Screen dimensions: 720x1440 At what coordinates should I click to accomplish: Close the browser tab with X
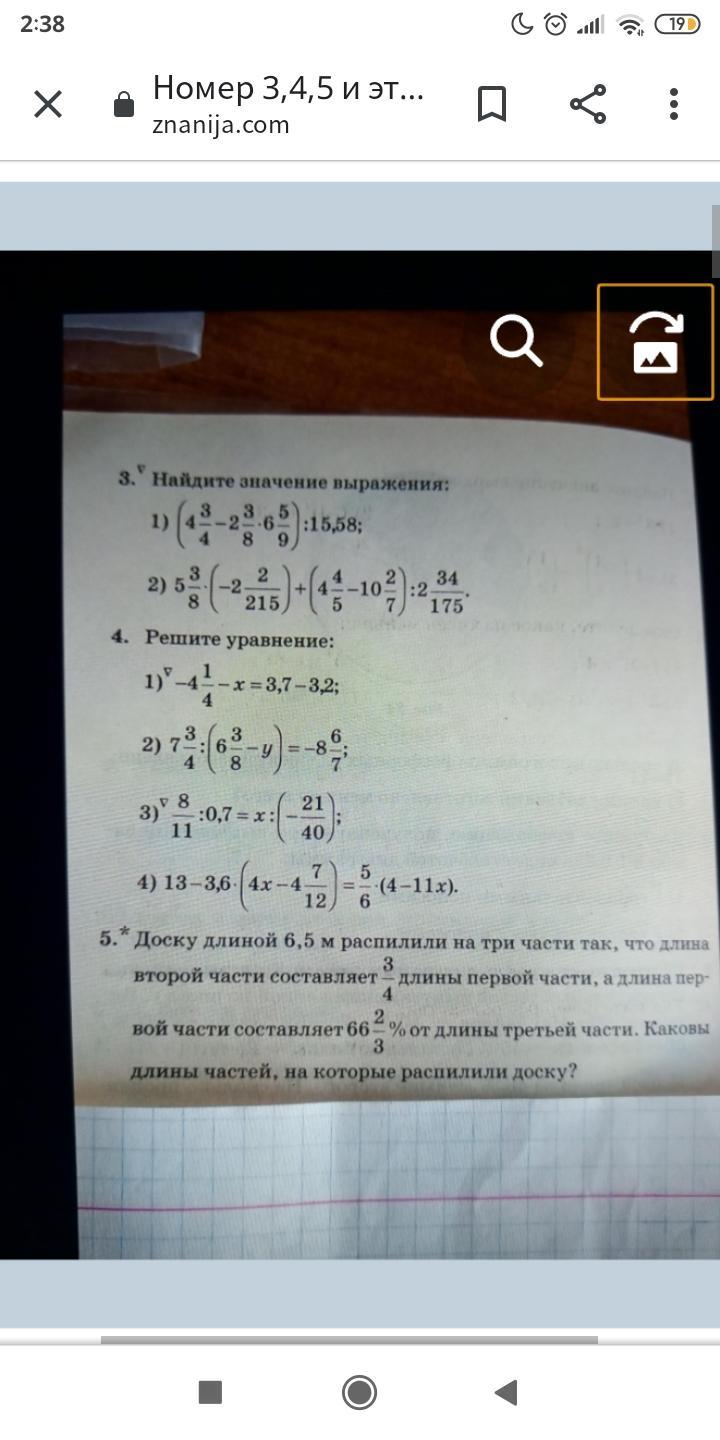[x=48, y=104]
